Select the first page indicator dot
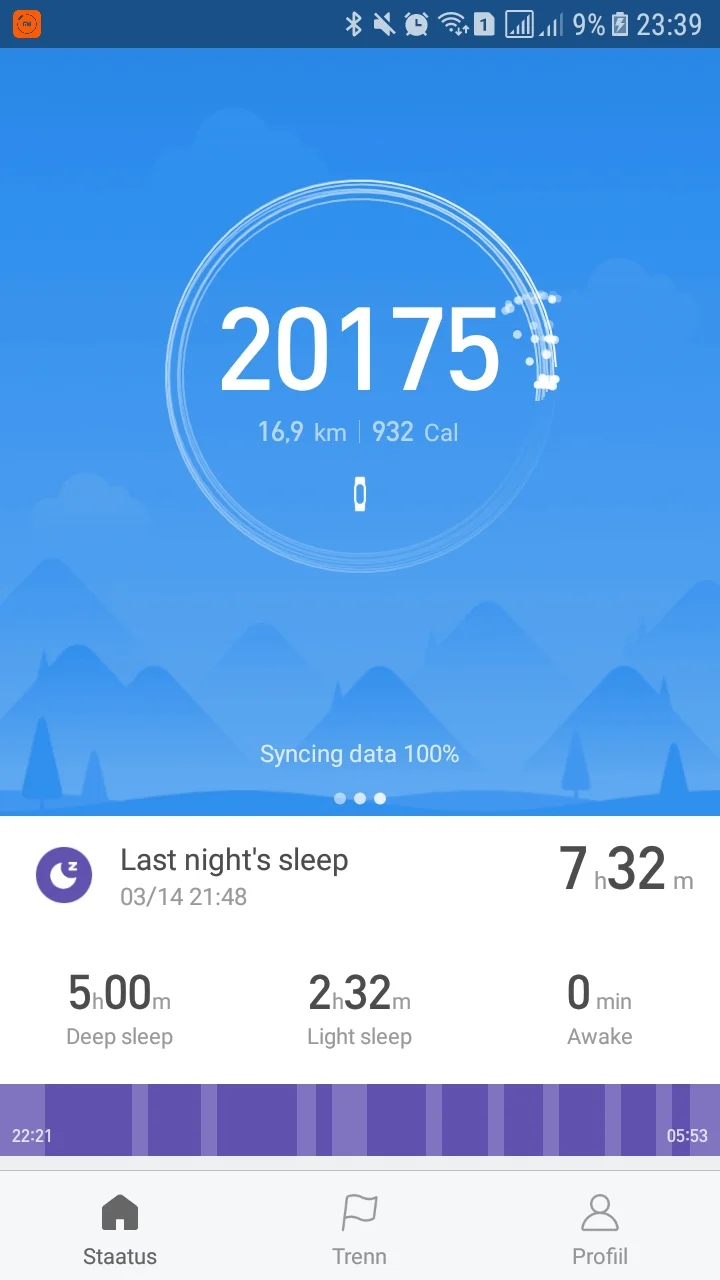Viewport: 720px width, 1280px height. [340, 798]
